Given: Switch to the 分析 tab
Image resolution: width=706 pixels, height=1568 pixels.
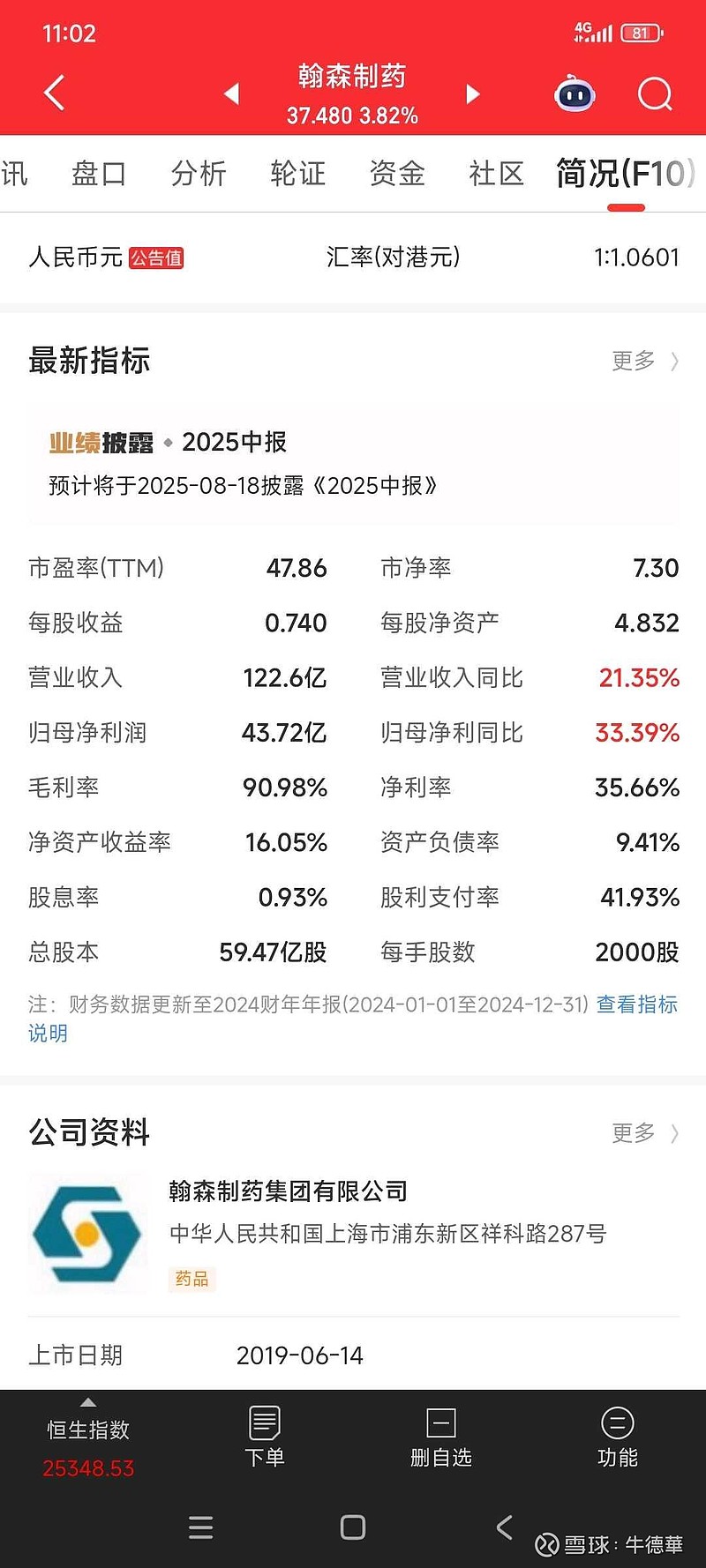Looking at the screenshot, I should 199,174.
